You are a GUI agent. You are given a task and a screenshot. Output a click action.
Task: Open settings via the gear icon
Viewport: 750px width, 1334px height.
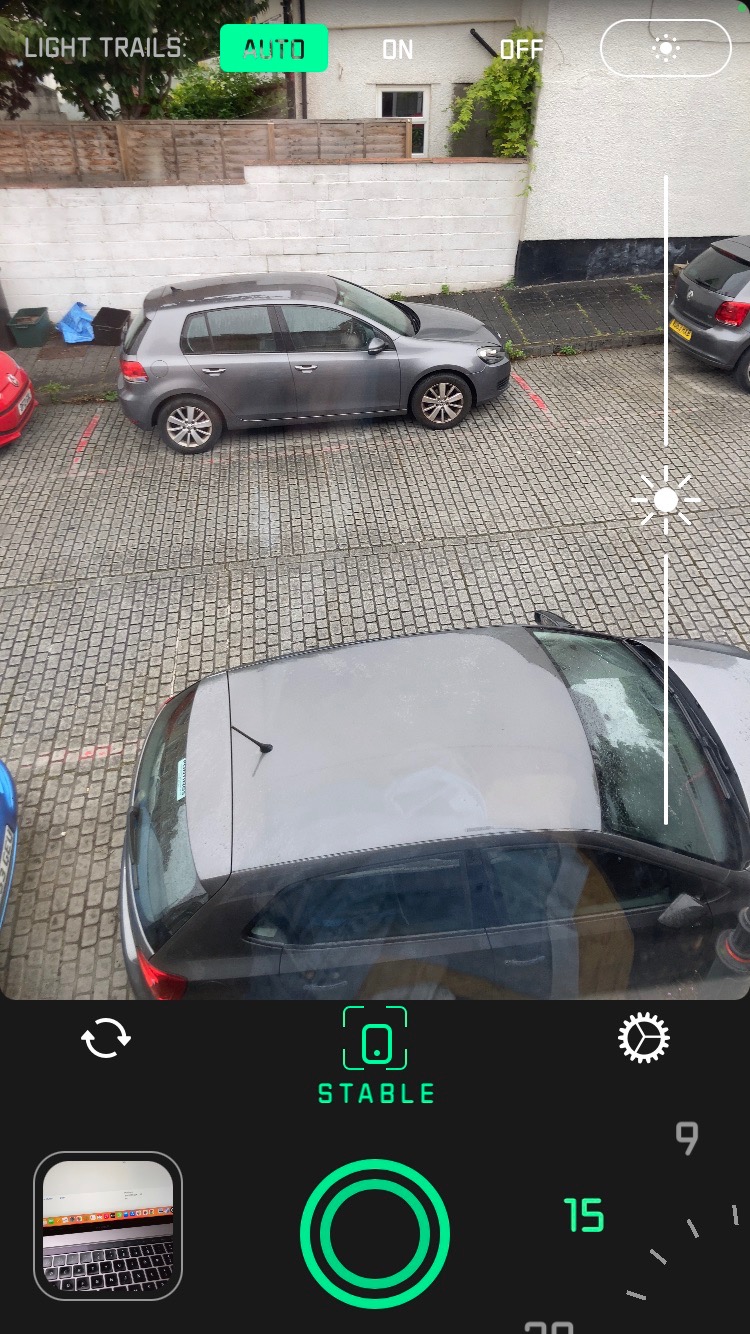[644, 1039]
